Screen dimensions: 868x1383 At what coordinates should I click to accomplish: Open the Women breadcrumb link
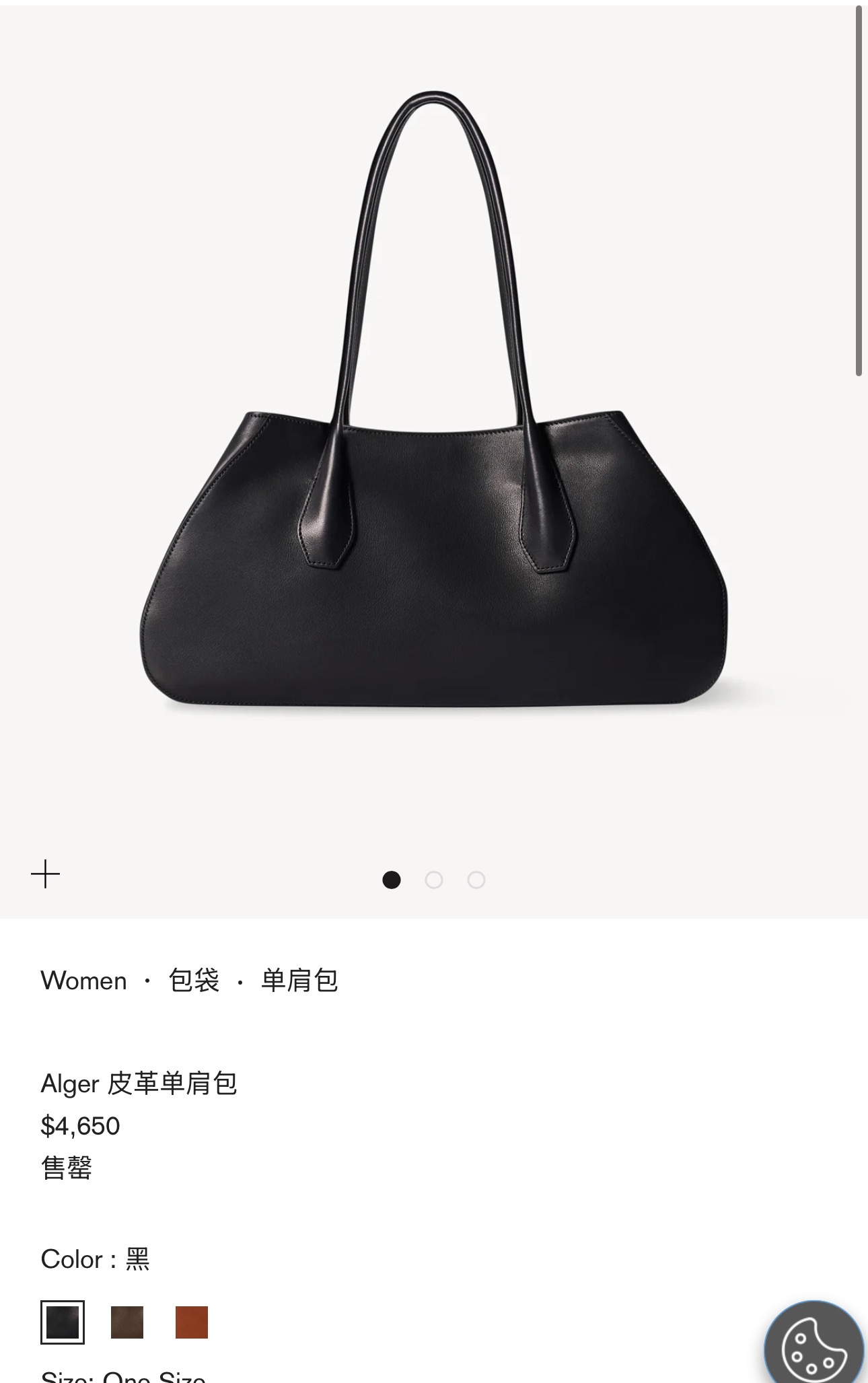(x=83, y=981)
